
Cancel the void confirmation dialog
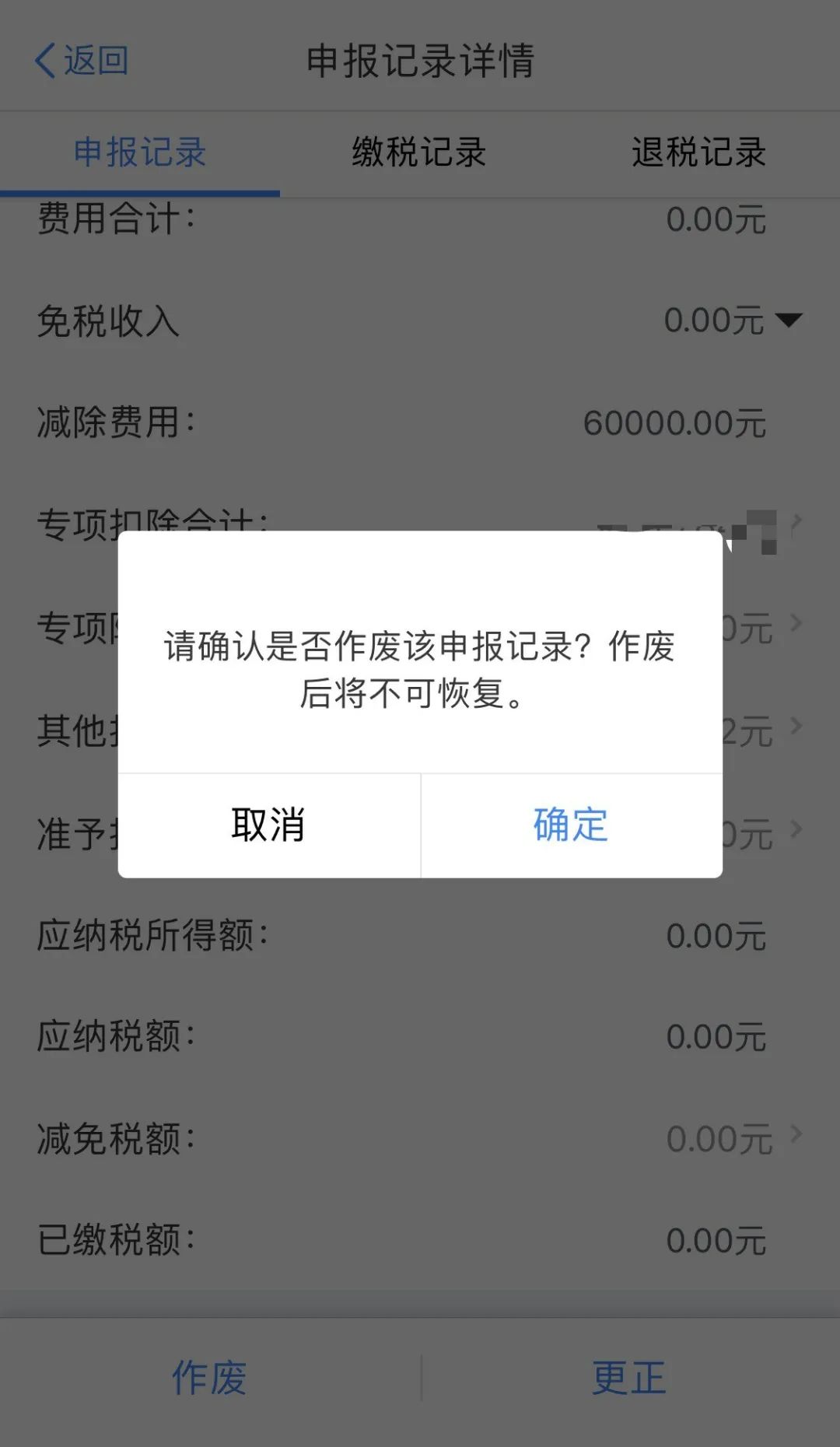(269, 825)
